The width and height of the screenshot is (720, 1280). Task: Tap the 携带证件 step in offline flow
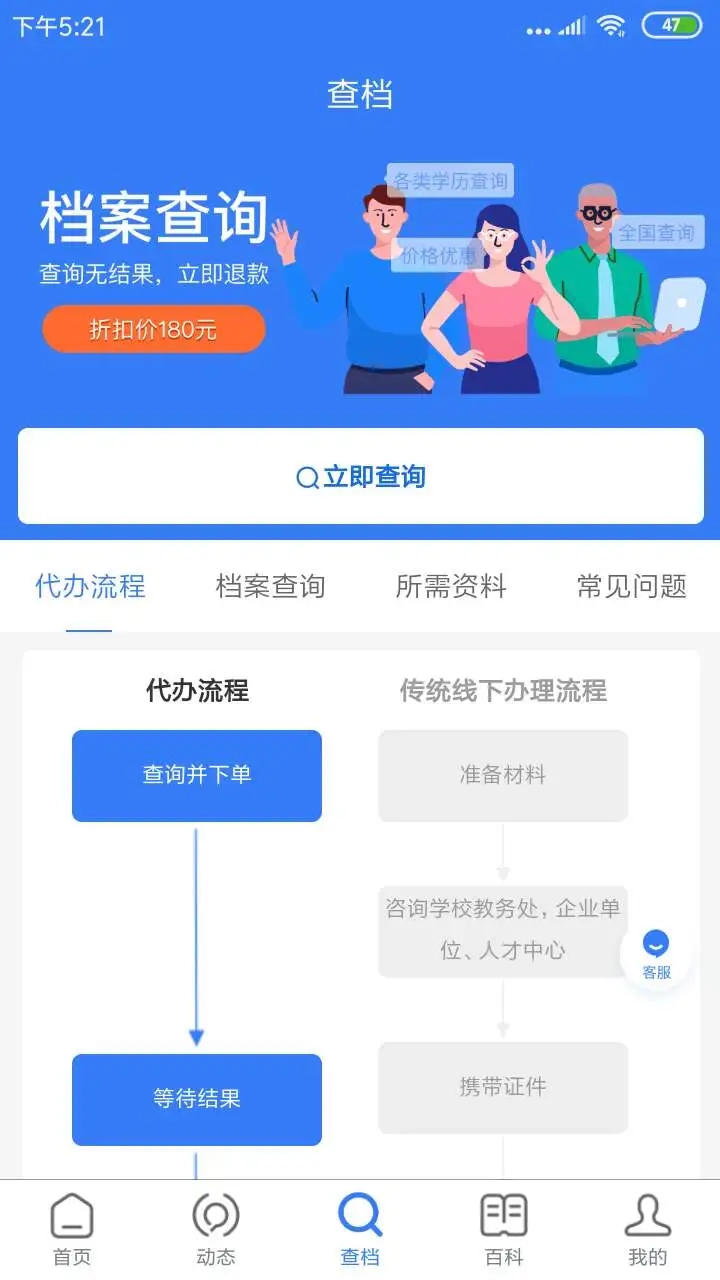503,1088
